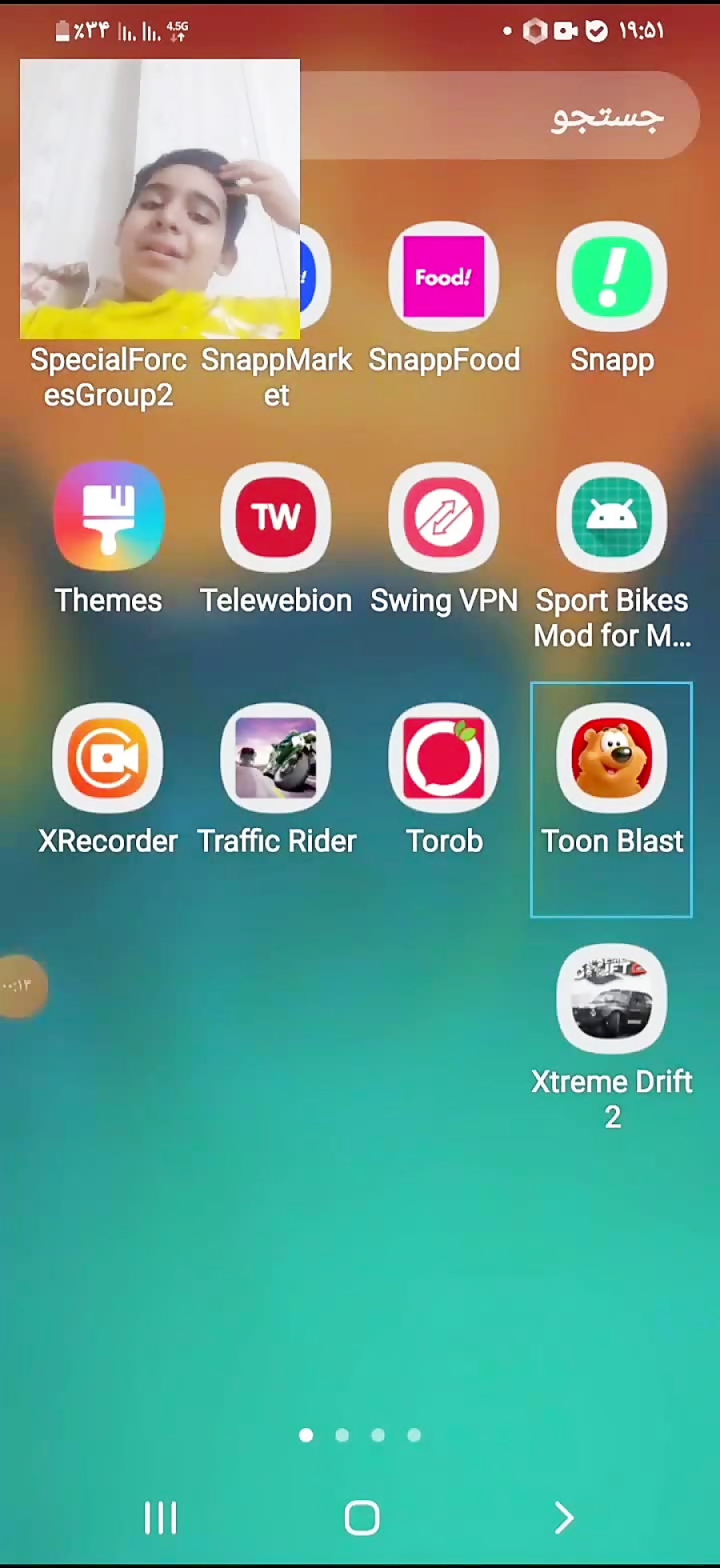The height and width of the screenshot is (1568, 720).
Task: Launch Toon Blast
Action: pos(612,758)
